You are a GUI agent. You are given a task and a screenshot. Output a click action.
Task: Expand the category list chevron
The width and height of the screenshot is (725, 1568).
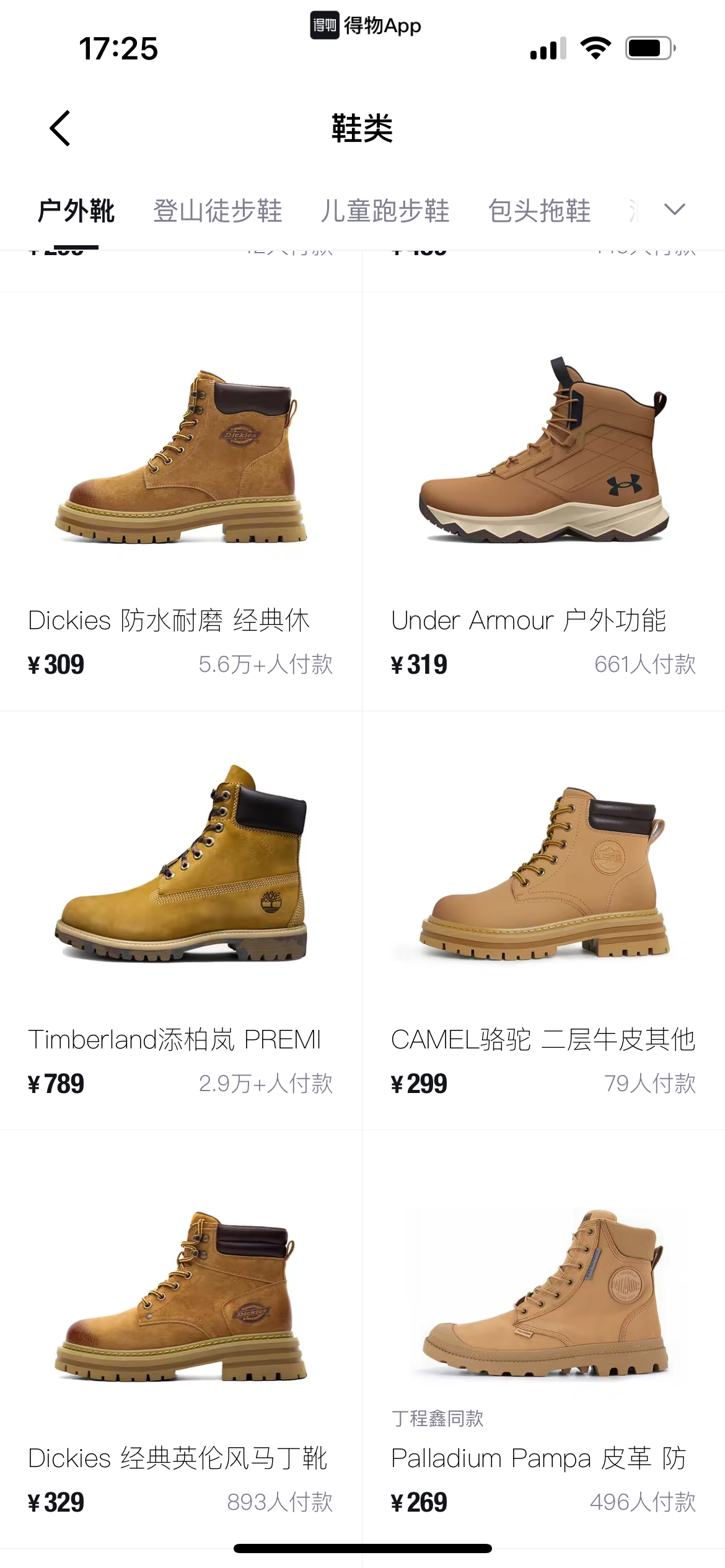pos(674,209)
